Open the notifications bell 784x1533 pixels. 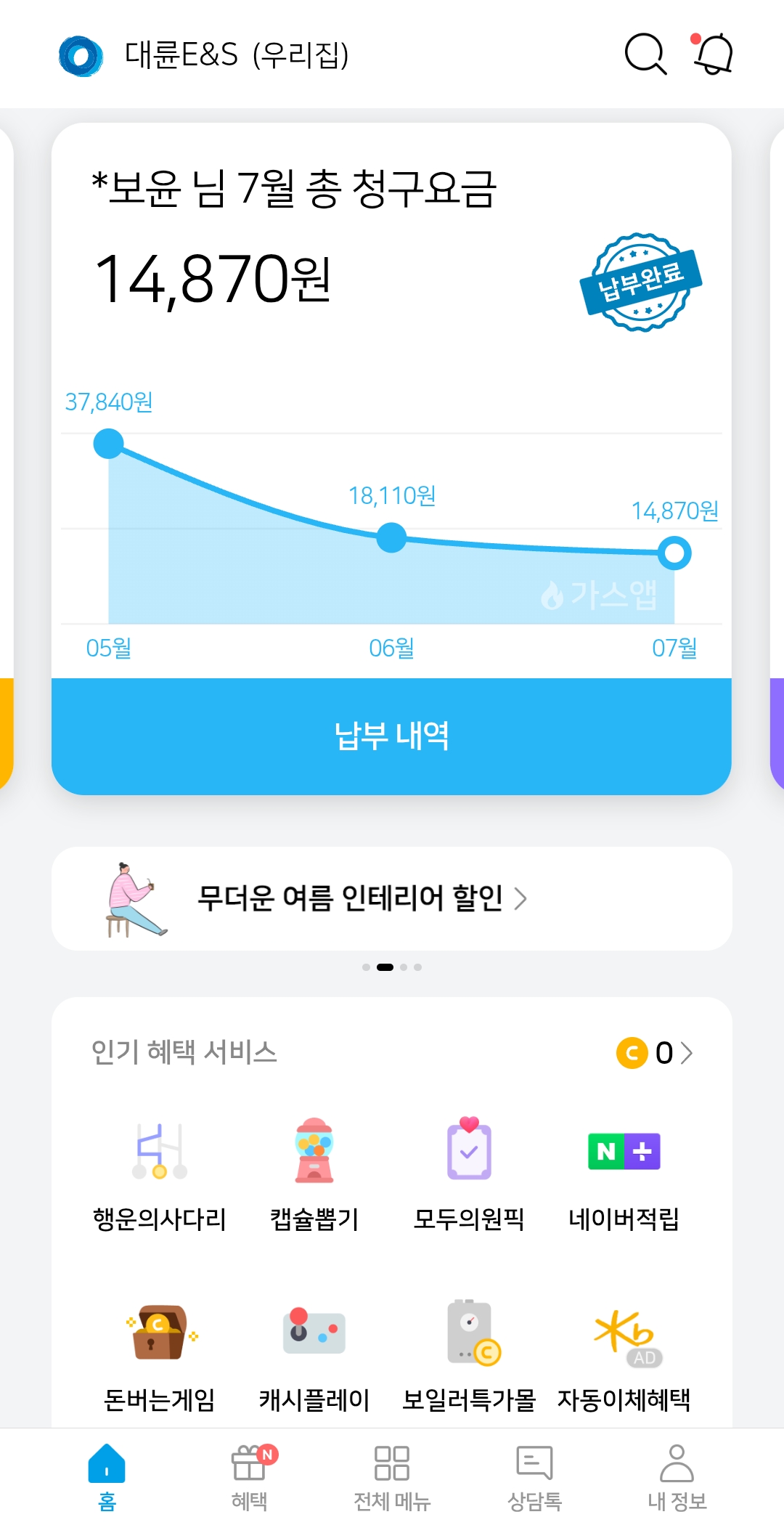(x=712, y=54)
